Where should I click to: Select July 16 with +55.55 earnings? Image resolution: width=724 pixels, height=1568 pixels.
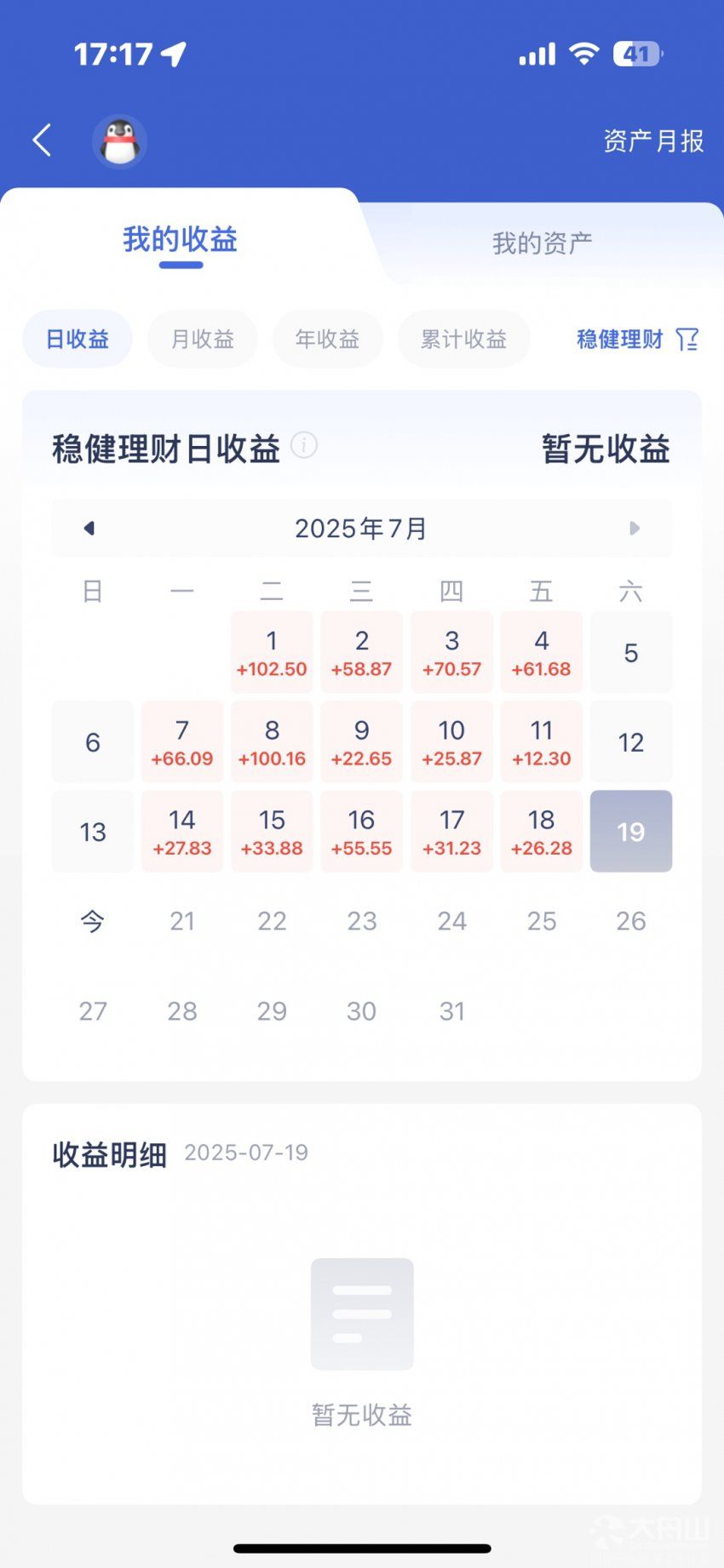point(361,832)
